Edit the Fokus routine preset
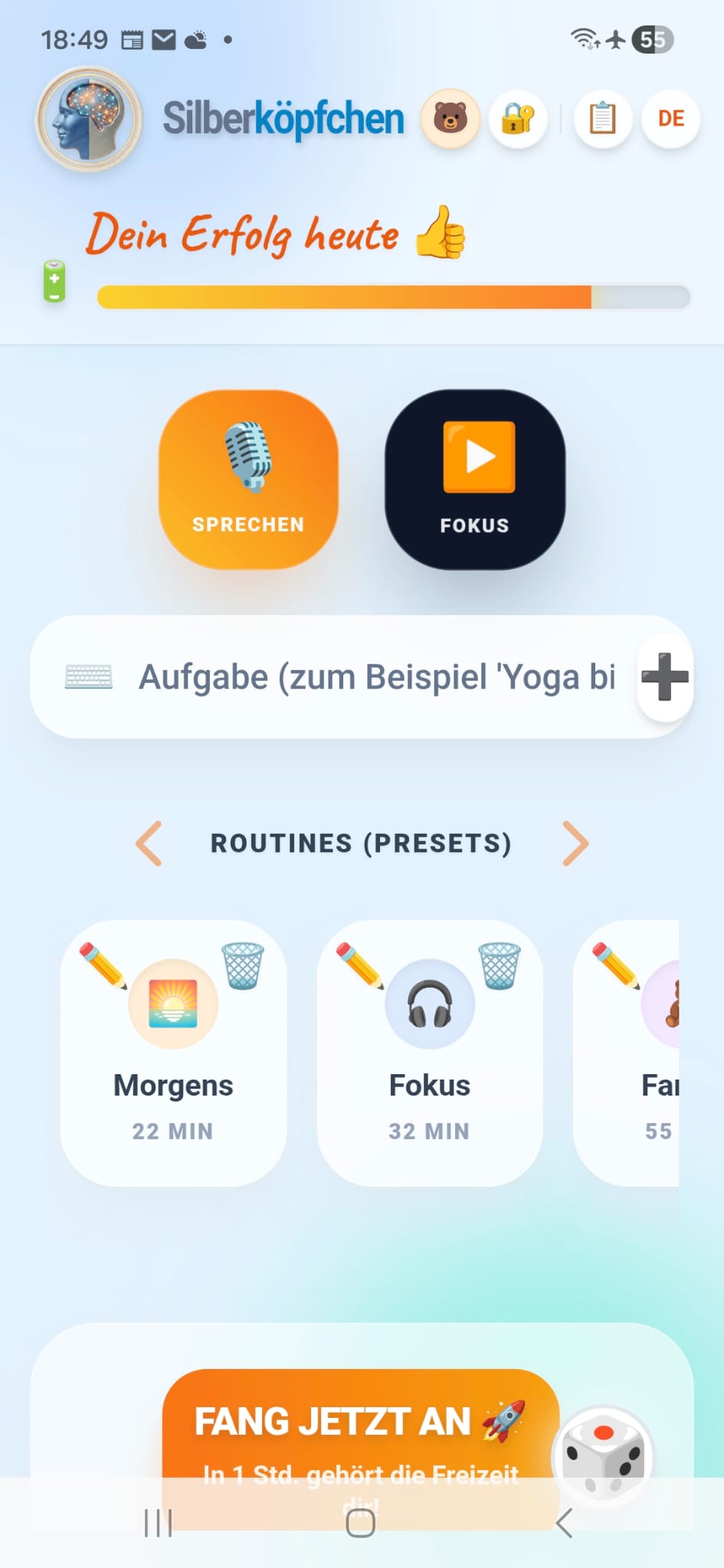Screen dimensions: 724x1568 tap(359, 965)
